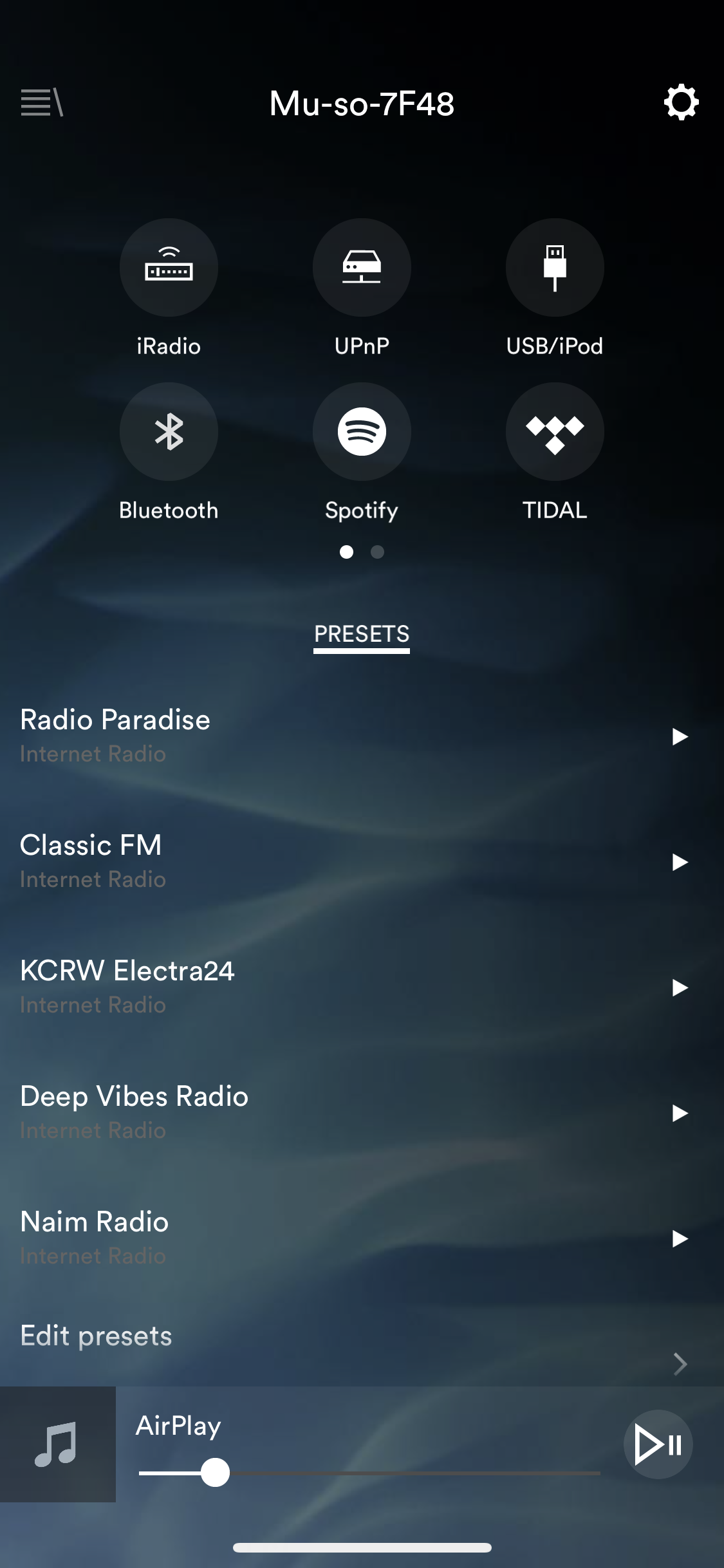Viewport: 724px width, 1568px height.
Task: Play the Deep Vibes Radio preset
Action: (x=680, y=1113)
